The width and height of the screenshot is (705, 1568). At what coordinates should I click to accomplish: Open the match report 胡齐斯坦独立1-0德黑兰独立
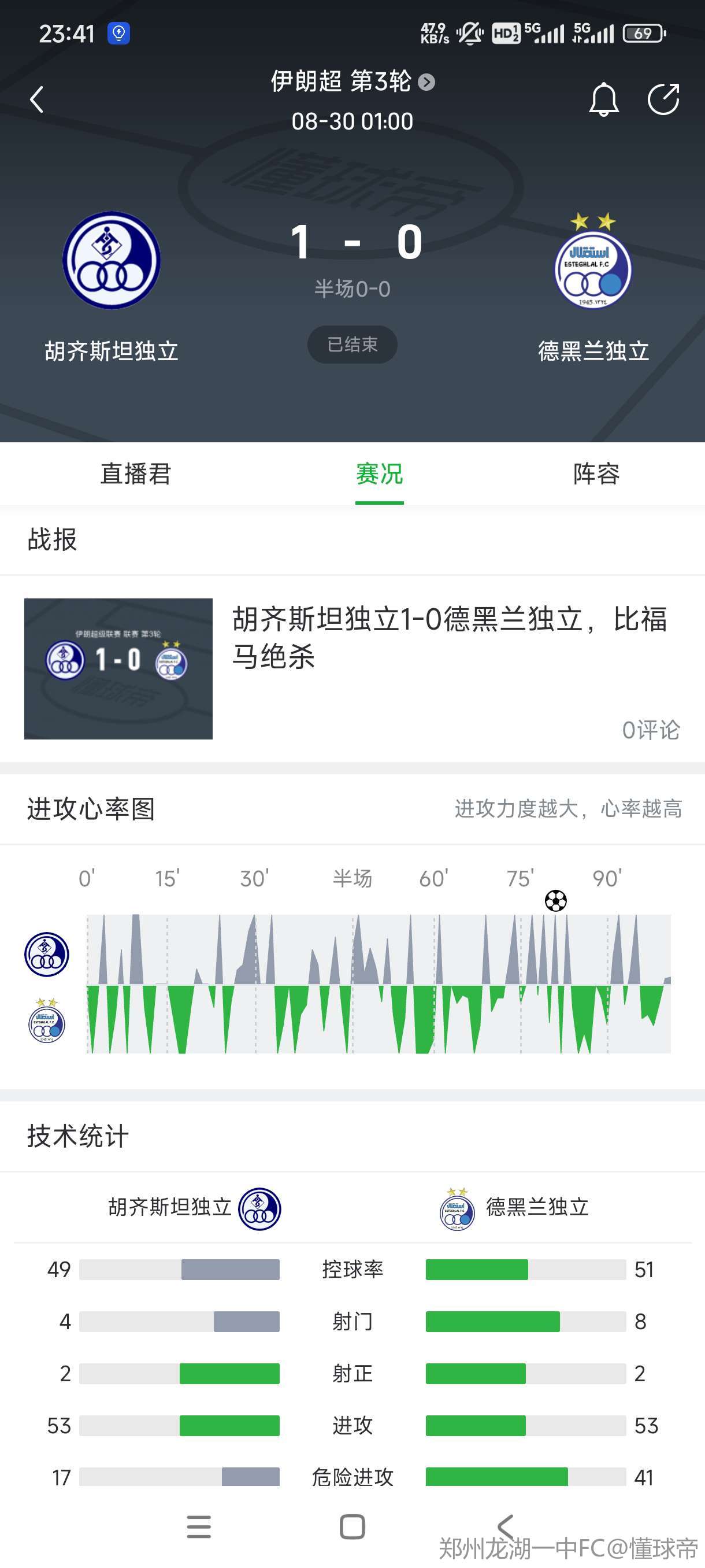352,668
